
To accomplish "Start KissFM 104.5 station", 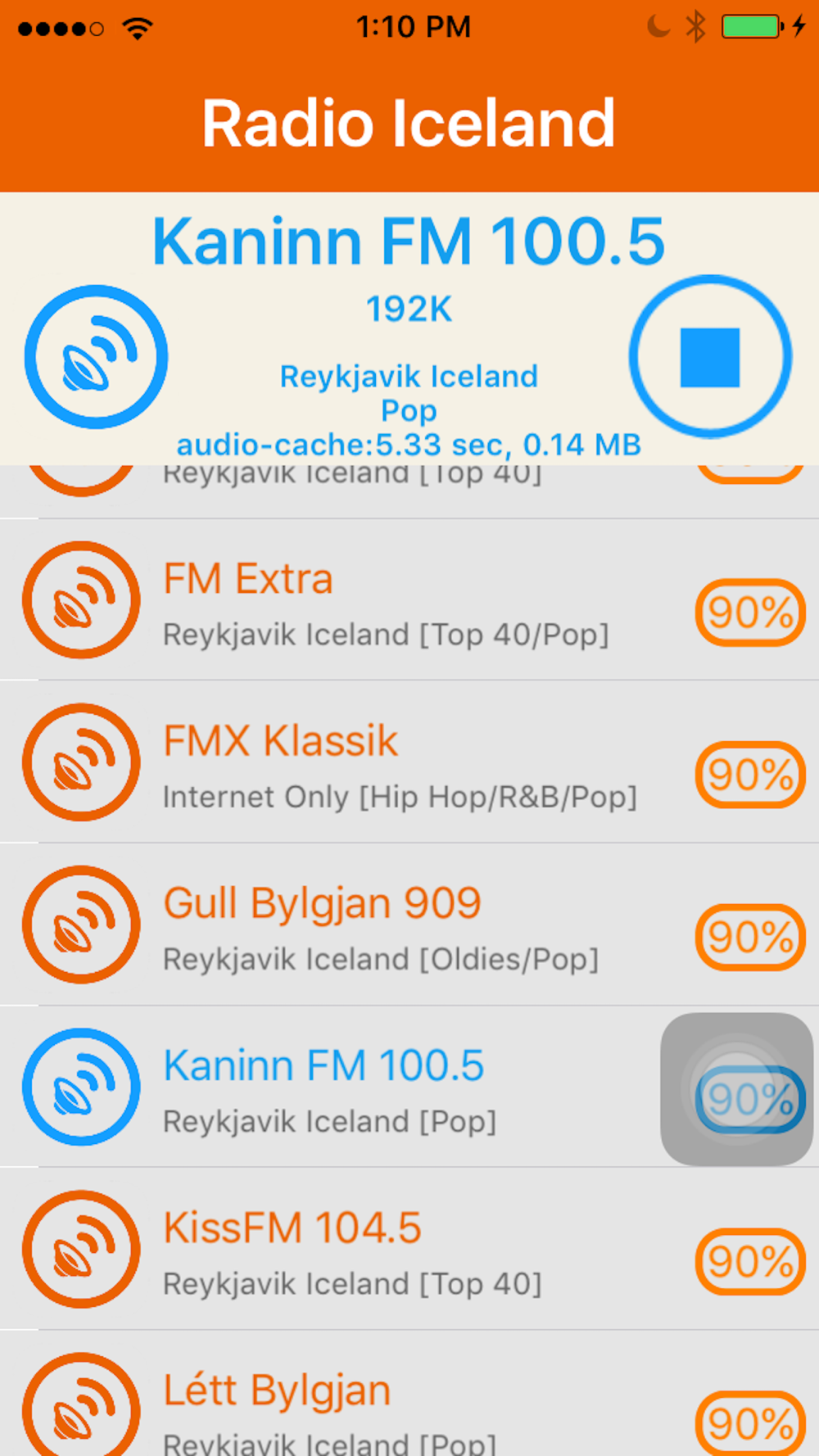I will pos(409,1249).
